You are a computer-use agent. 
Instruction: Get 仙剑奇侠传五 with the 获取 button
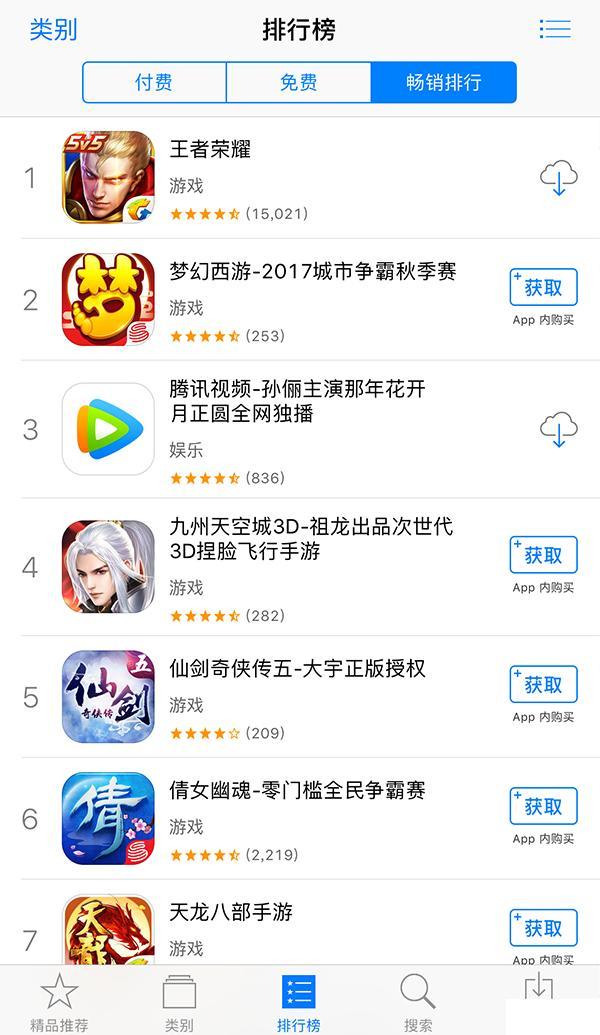point(543,684)
